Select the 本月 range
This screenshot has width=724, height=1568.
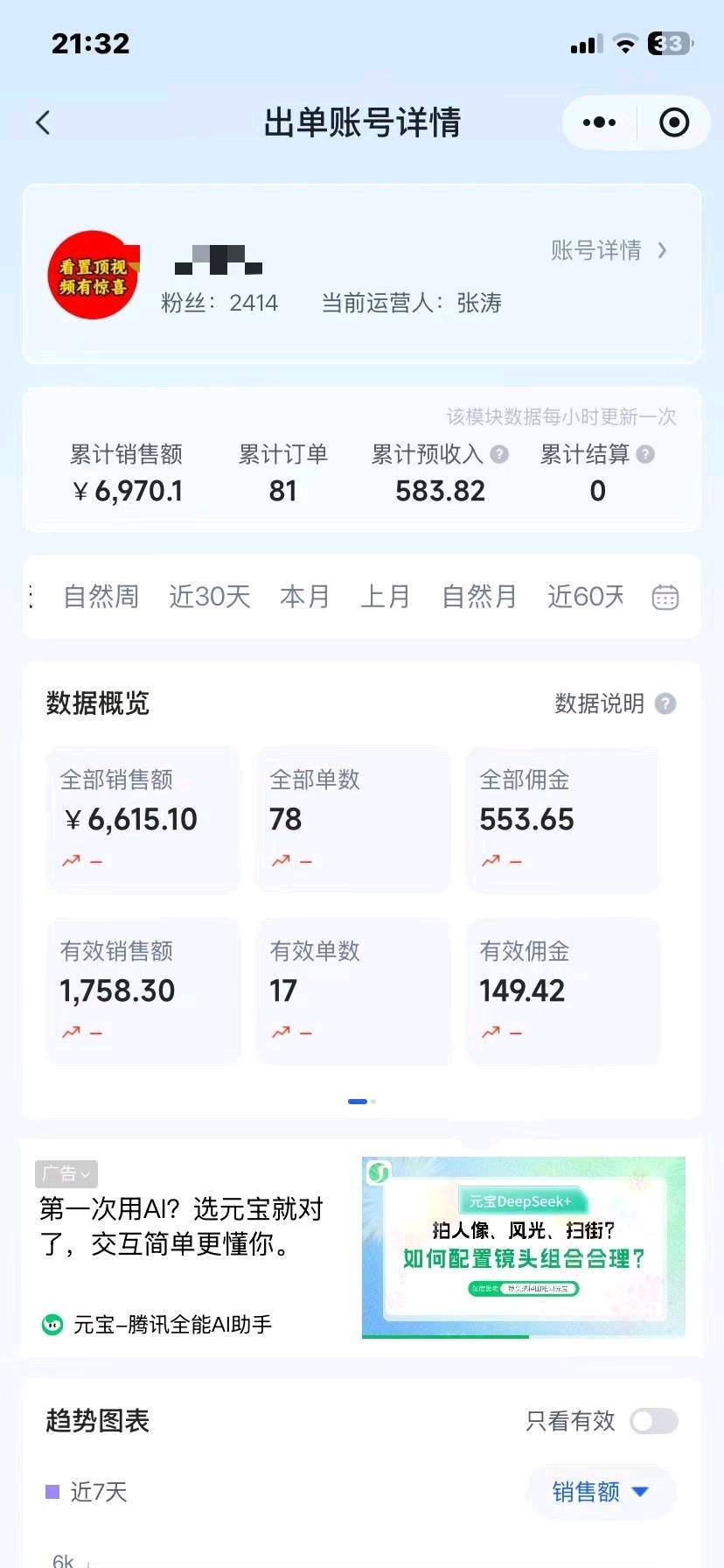[304, 597]
